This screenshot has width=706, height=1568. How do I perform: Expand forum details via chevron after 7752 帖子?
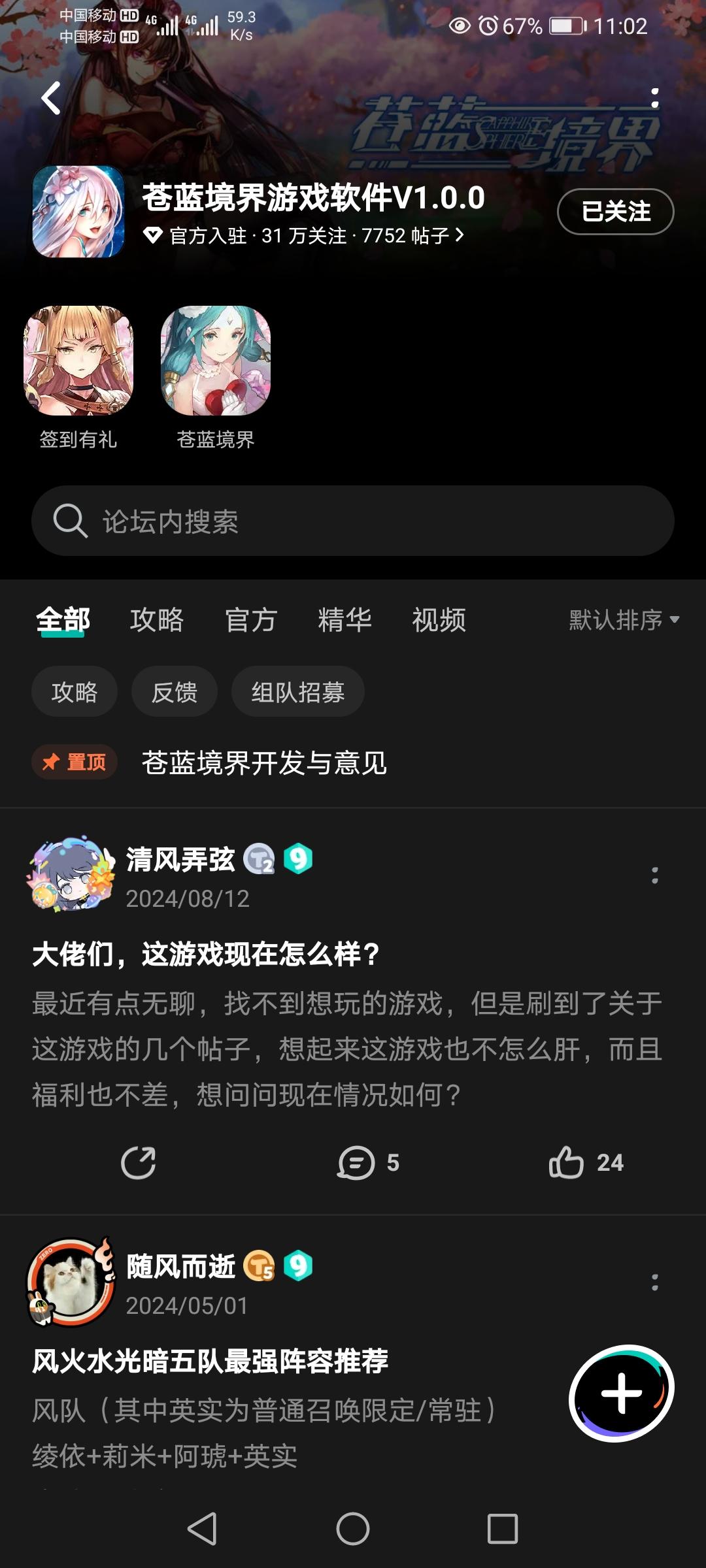458,237
